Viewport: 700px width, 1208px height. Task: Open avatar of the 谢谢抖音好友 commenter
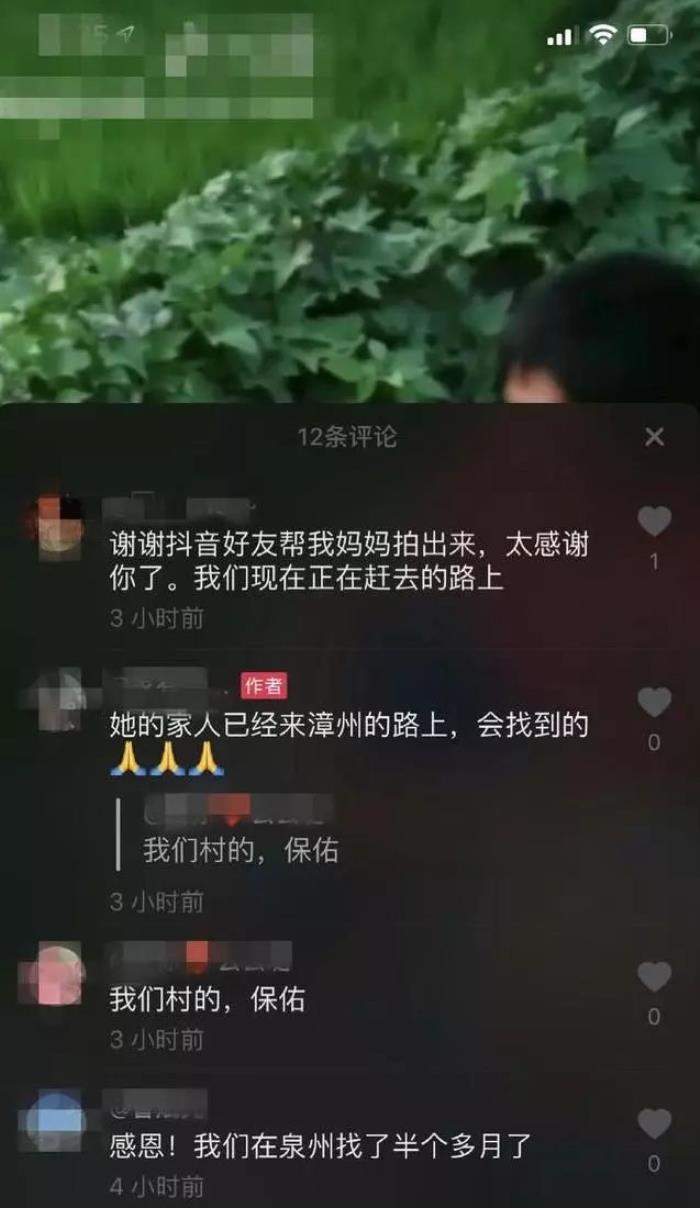coord(59,527)
